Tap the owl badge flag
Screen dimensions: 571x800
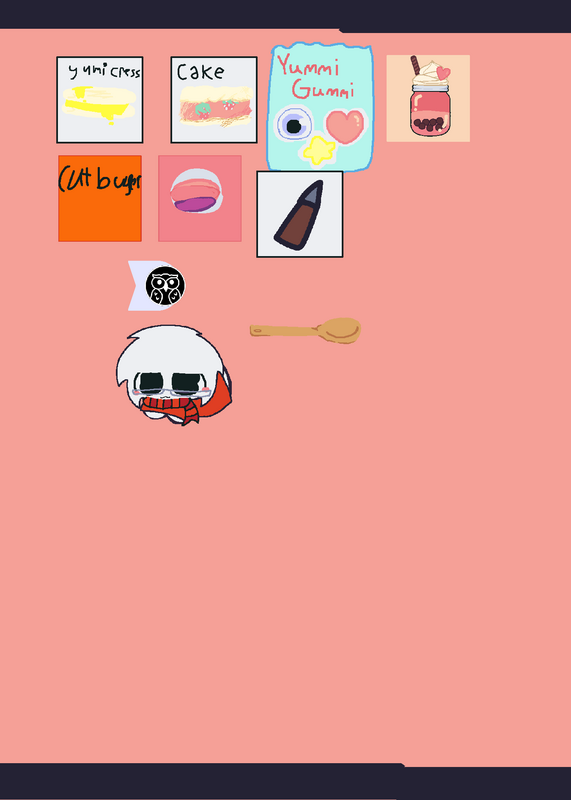pos(157,286)
